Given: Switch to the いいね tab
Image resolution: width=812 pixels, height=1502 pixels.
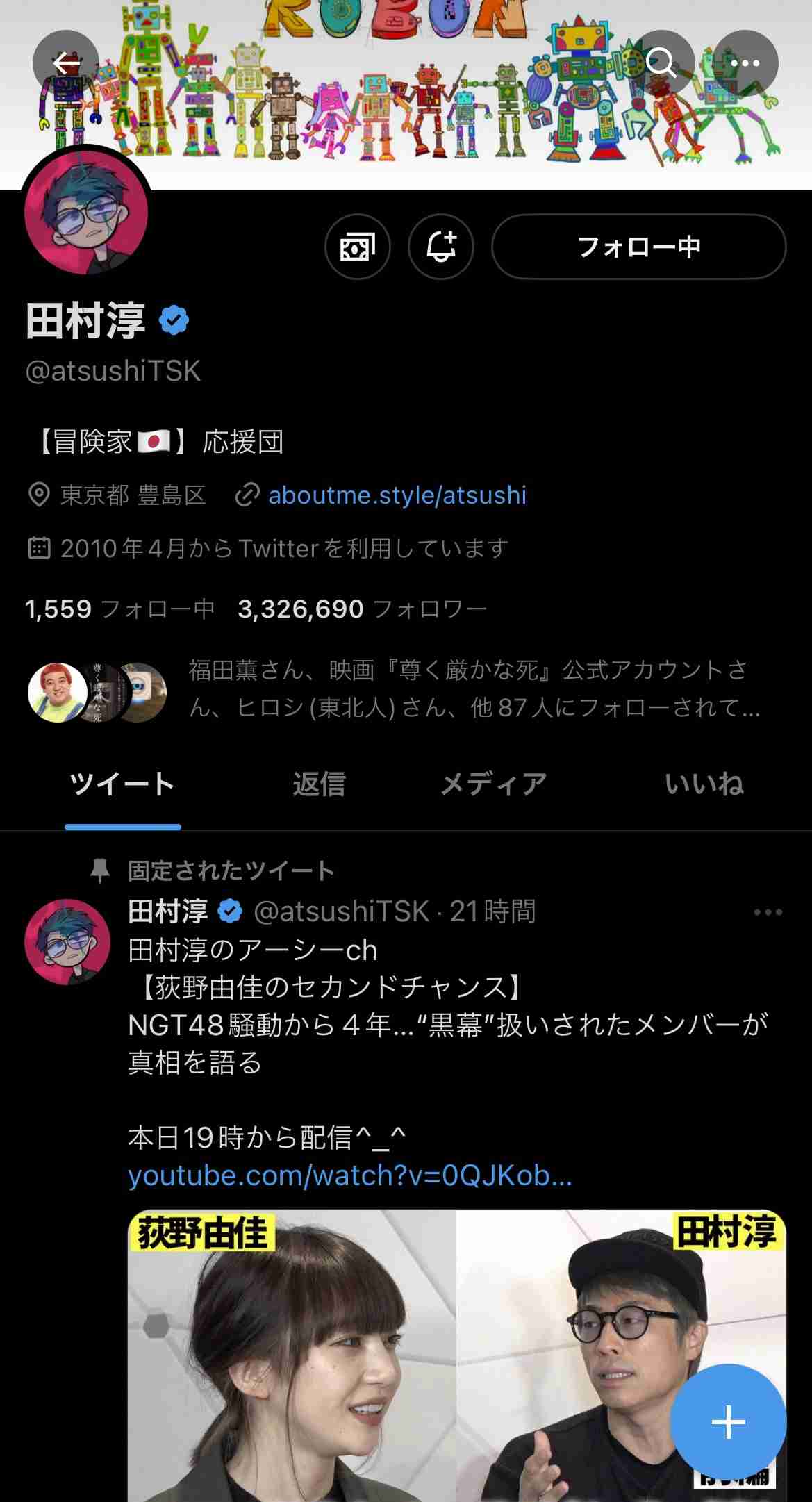Looking at the screenshot, I should coord(704,784).
